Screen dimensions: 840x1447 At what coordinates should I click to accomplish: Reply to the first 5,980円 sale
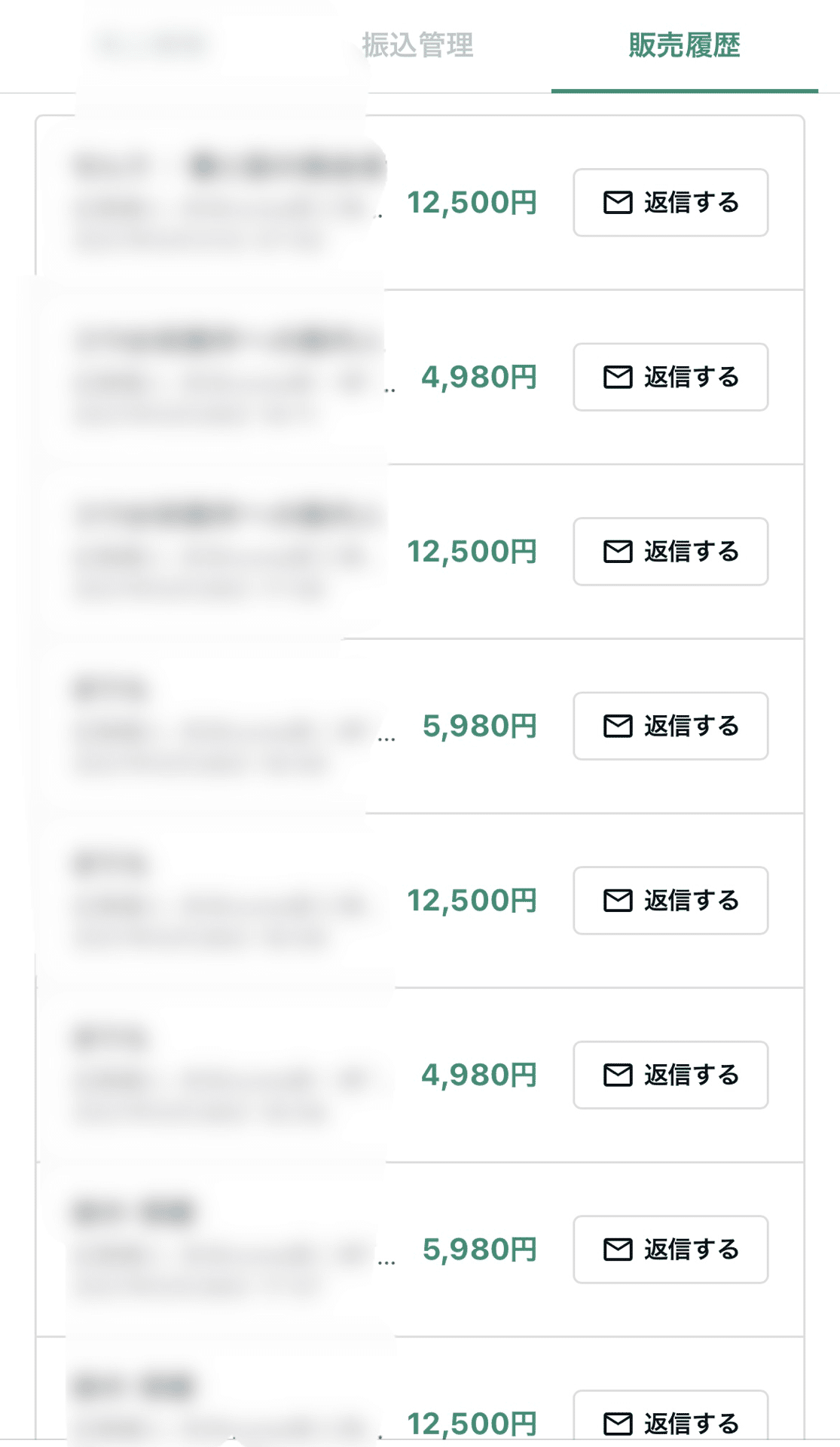point(670,726)
